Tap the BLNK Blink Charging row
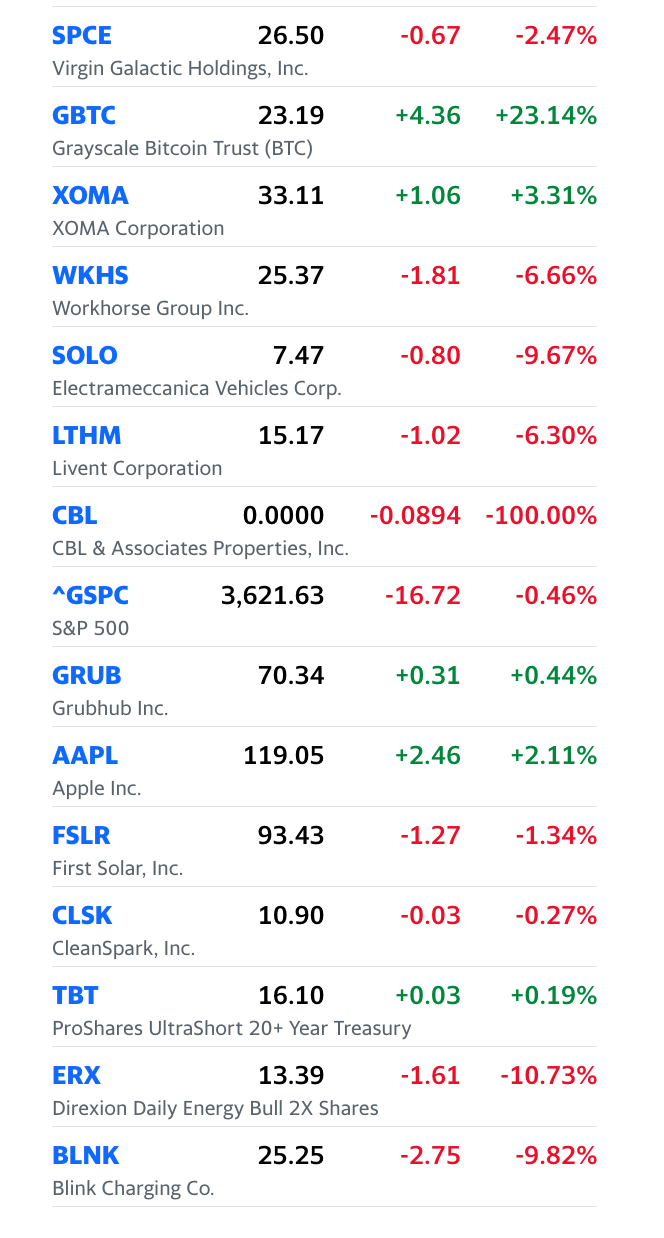 pos(85,1156)
